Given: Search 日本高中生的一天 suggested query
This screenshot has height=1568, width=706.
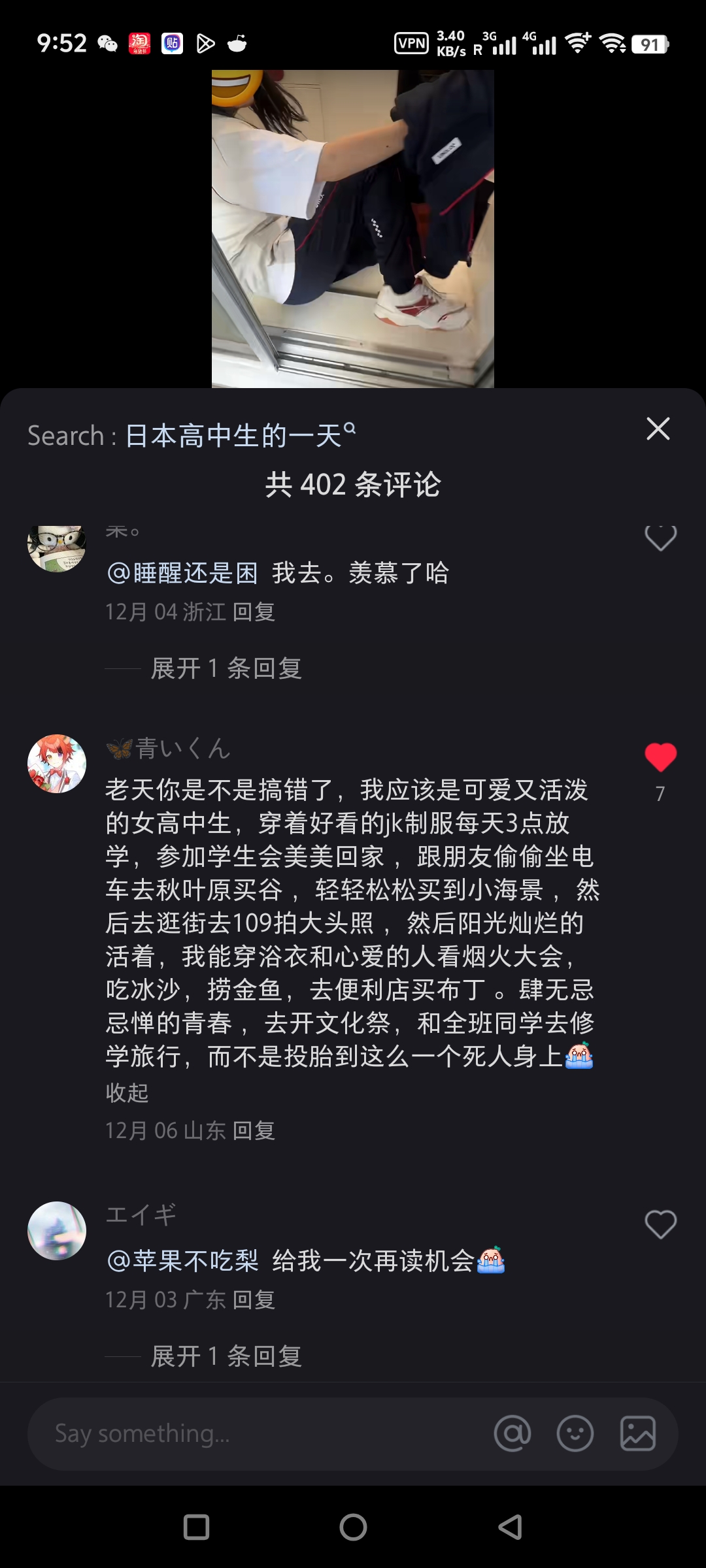Looking at the screenshot, I should click(x=239, y=436).
